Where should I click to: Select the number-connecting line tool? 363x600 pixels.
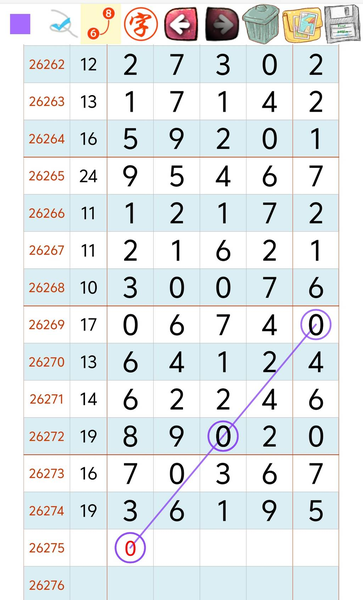pyautogui.click(x=101, y=24)
